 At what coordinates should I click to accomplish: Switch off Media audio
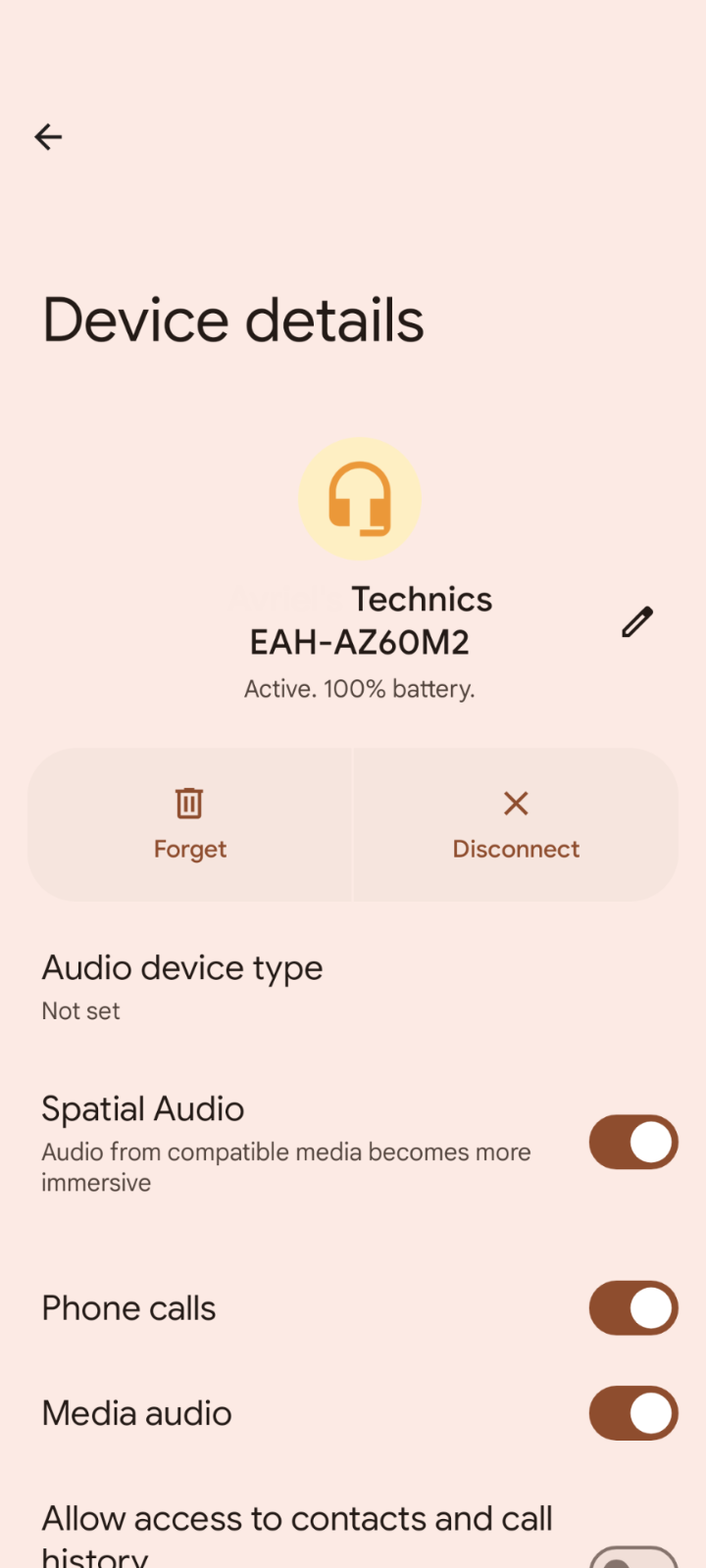coord(633,1413)
